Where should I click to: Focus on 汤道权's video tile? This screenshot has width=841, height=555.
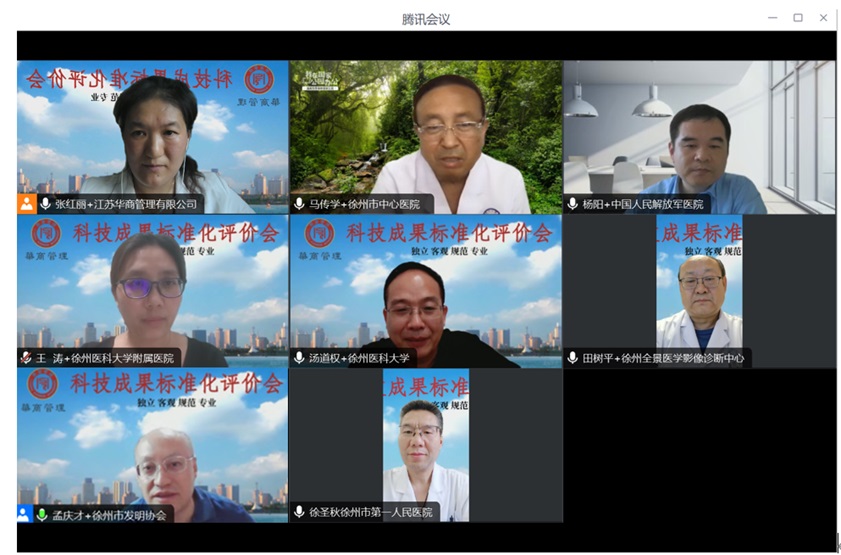(x=426, y=290)
